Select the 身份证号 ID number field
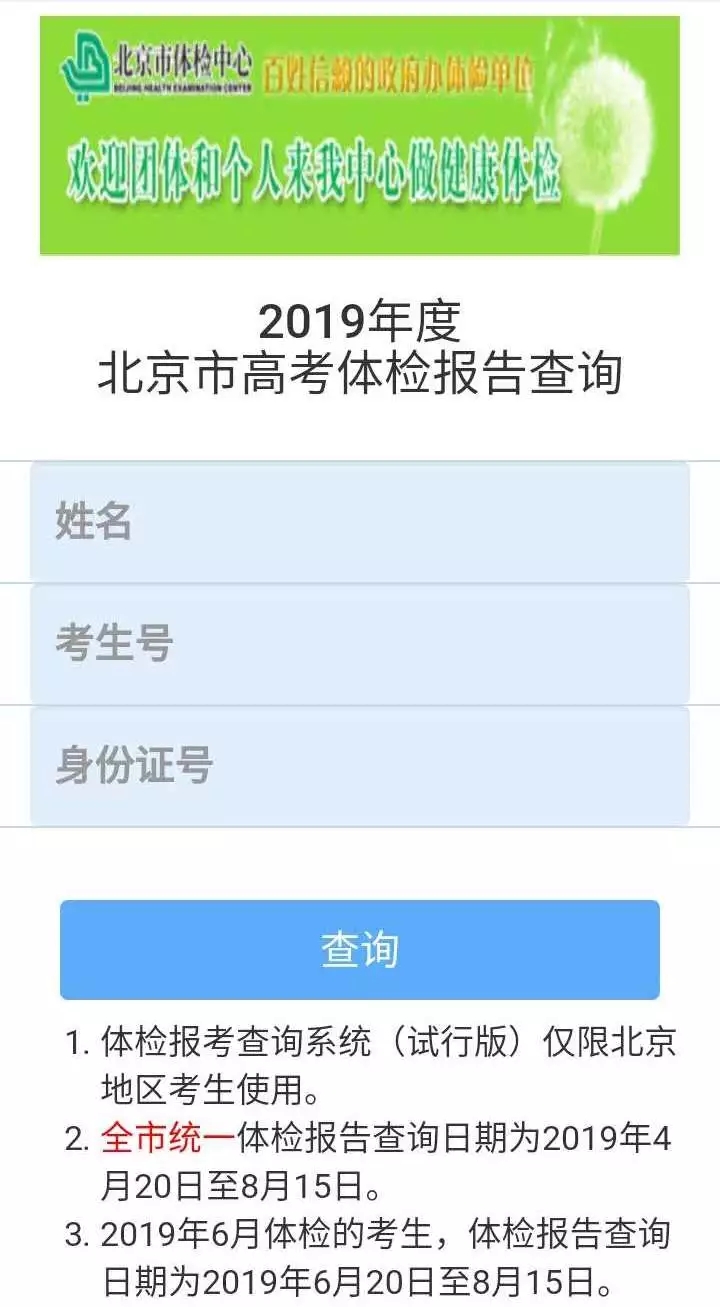Image resolution: width=720 pixels, height=1307 pixels. click(360, 766)
